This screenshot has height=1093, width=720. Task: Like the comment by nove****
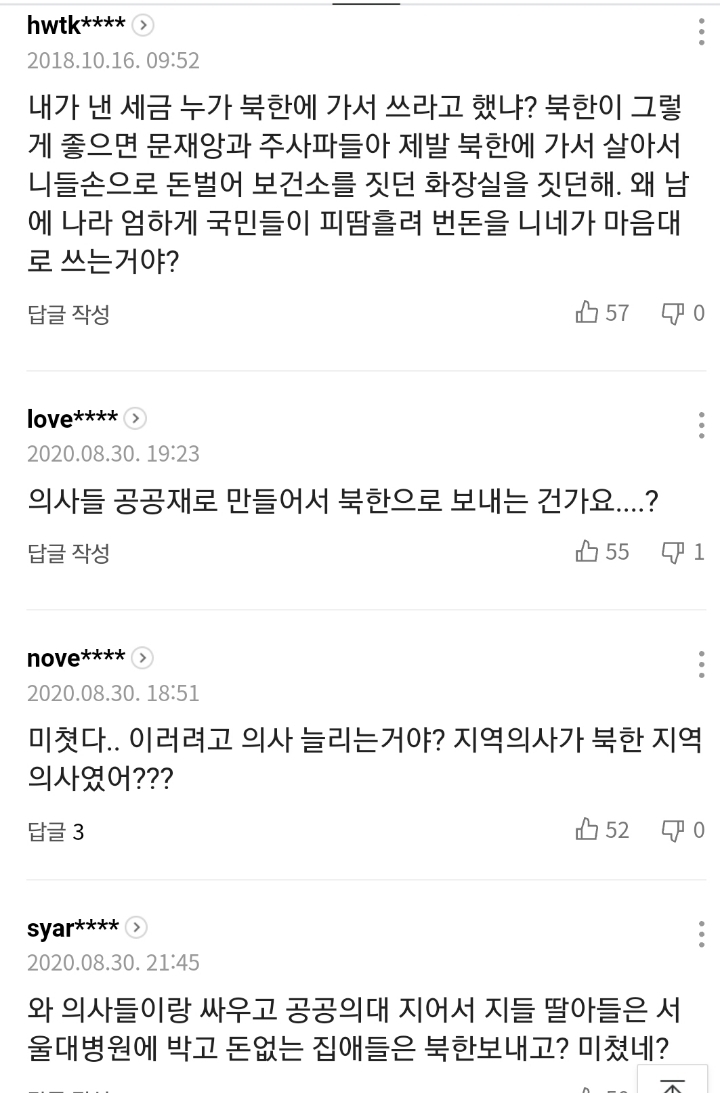click(602, 829)
